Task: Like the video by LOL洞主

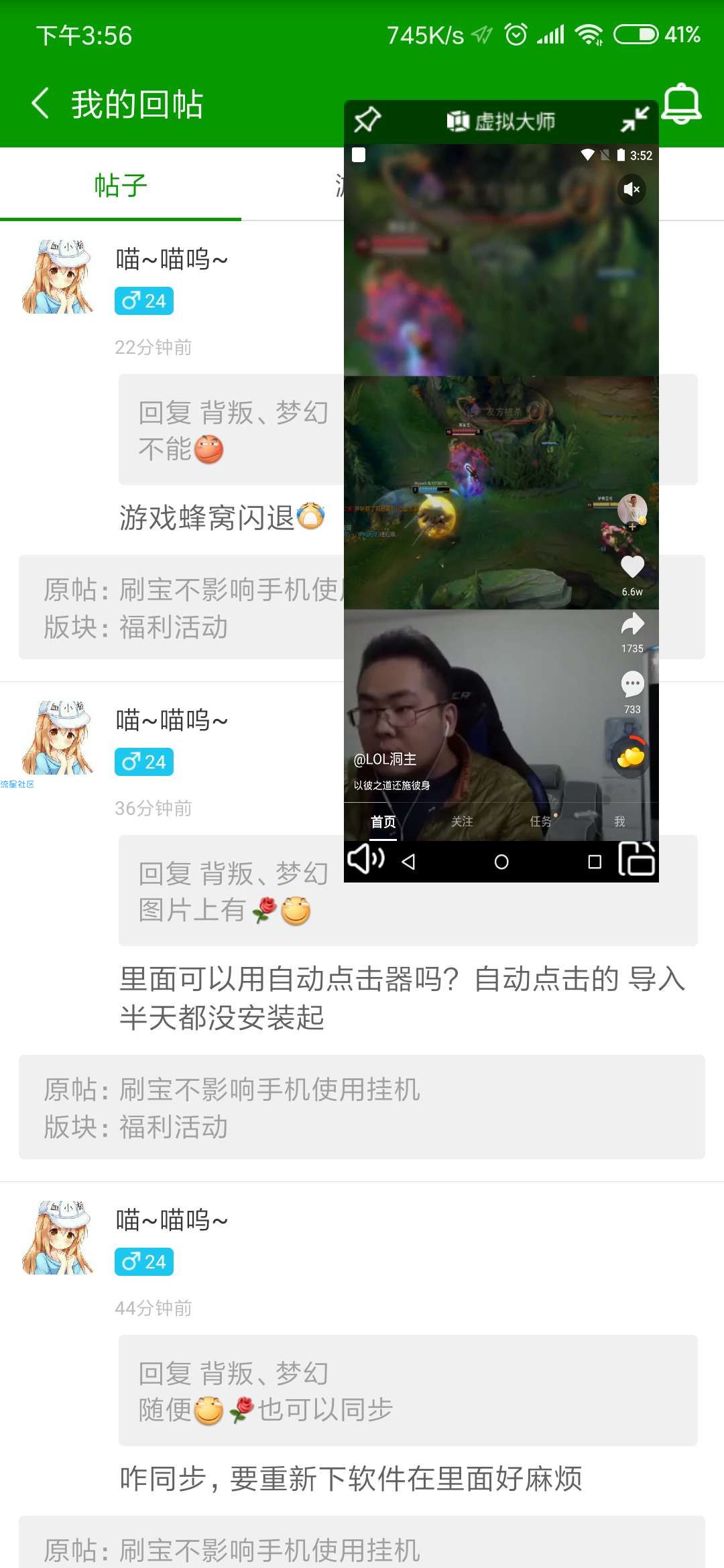Action: click(632, 568)
